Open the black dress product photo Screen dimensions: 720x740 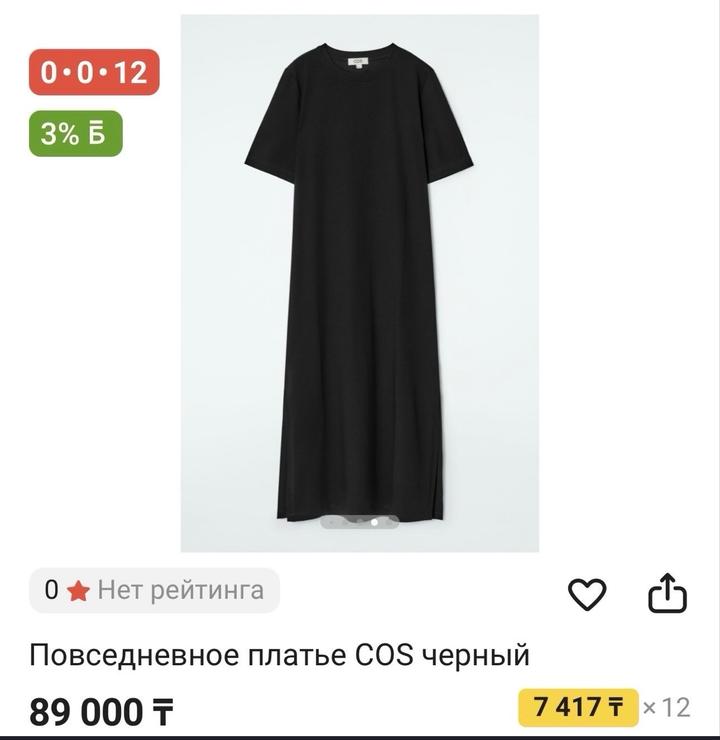359,280
